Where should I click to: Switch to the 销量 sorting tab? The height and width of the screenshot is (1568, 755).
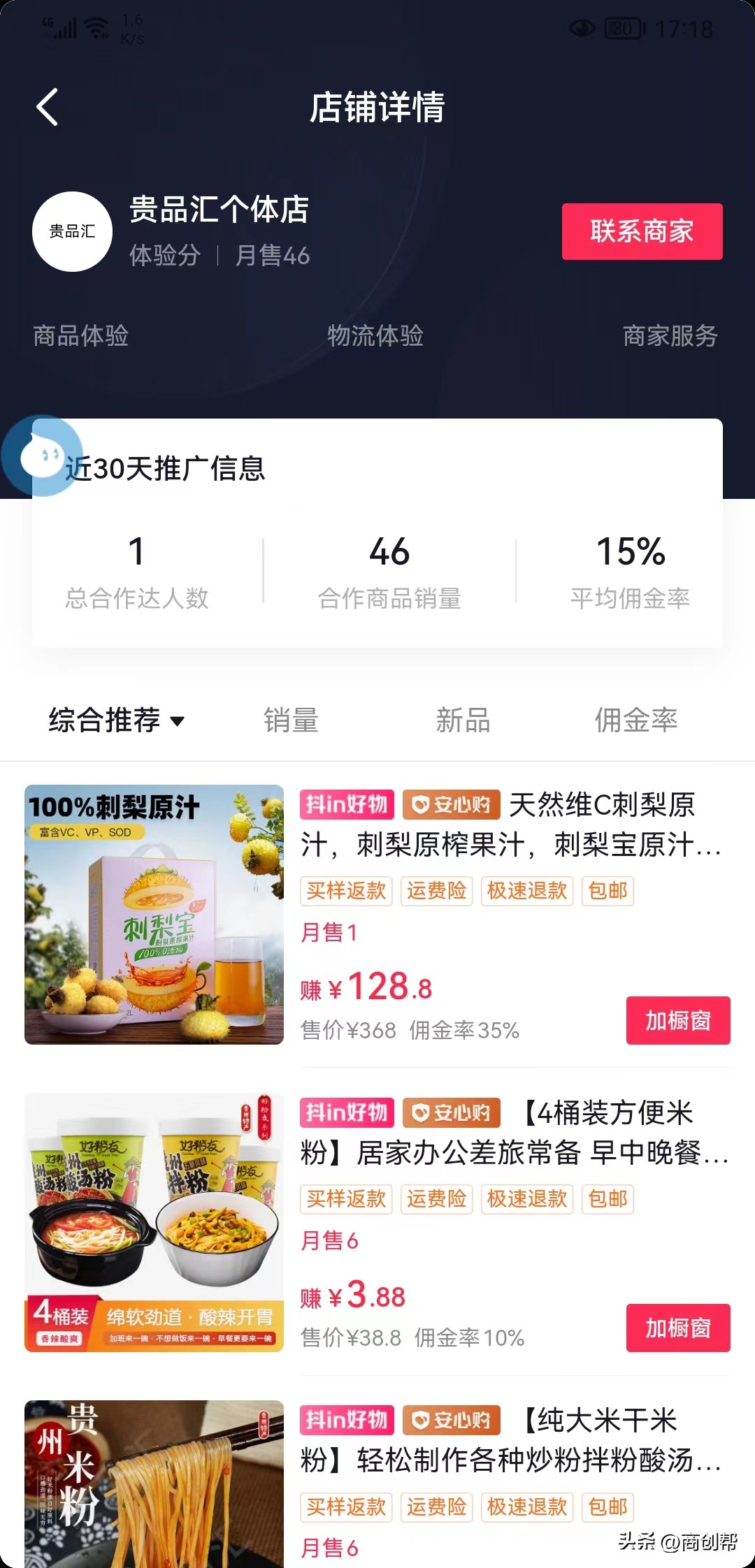[x=290, y=721]
